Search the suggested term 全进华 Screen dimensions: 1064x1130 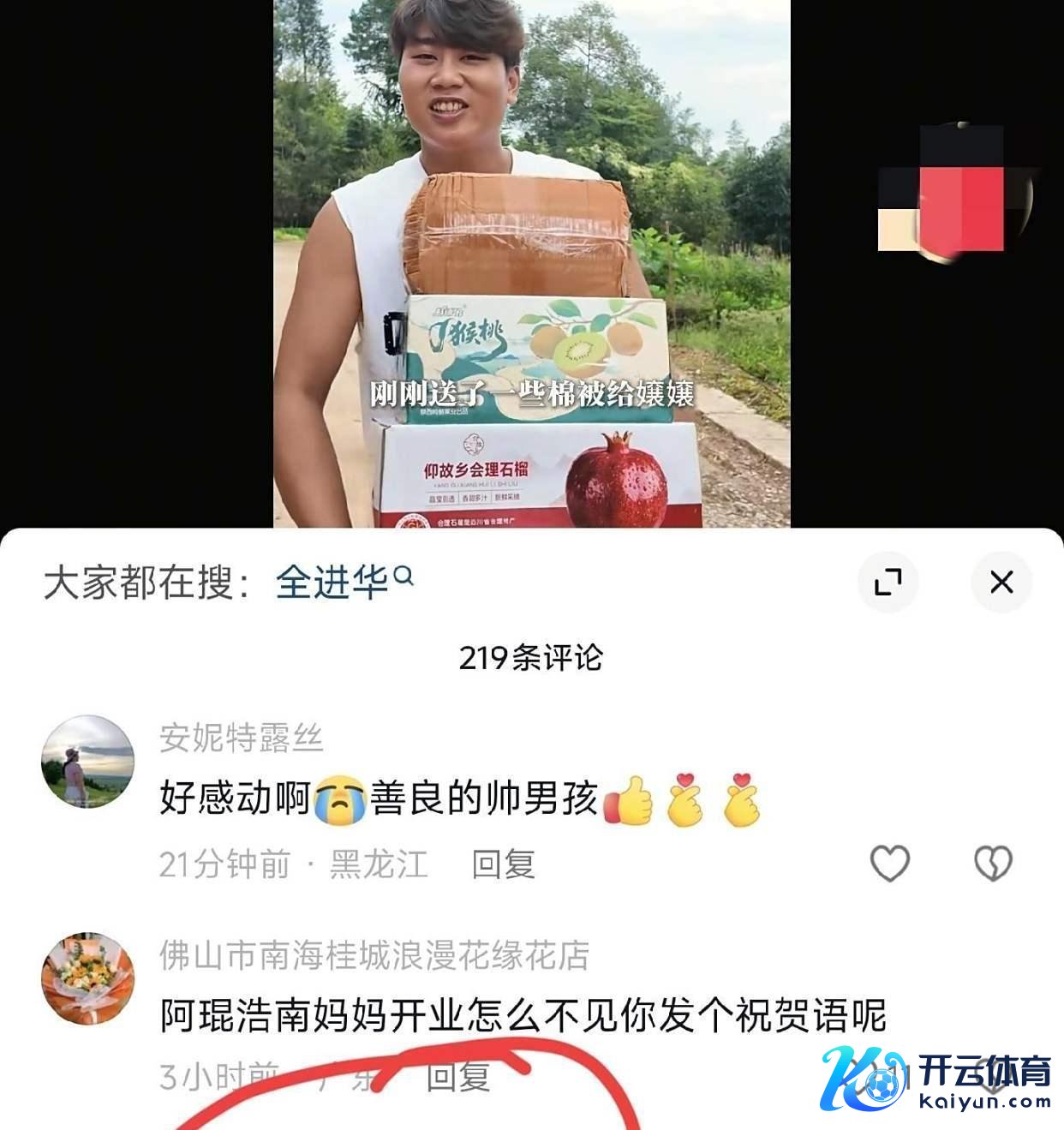click(x=344, y=583)
